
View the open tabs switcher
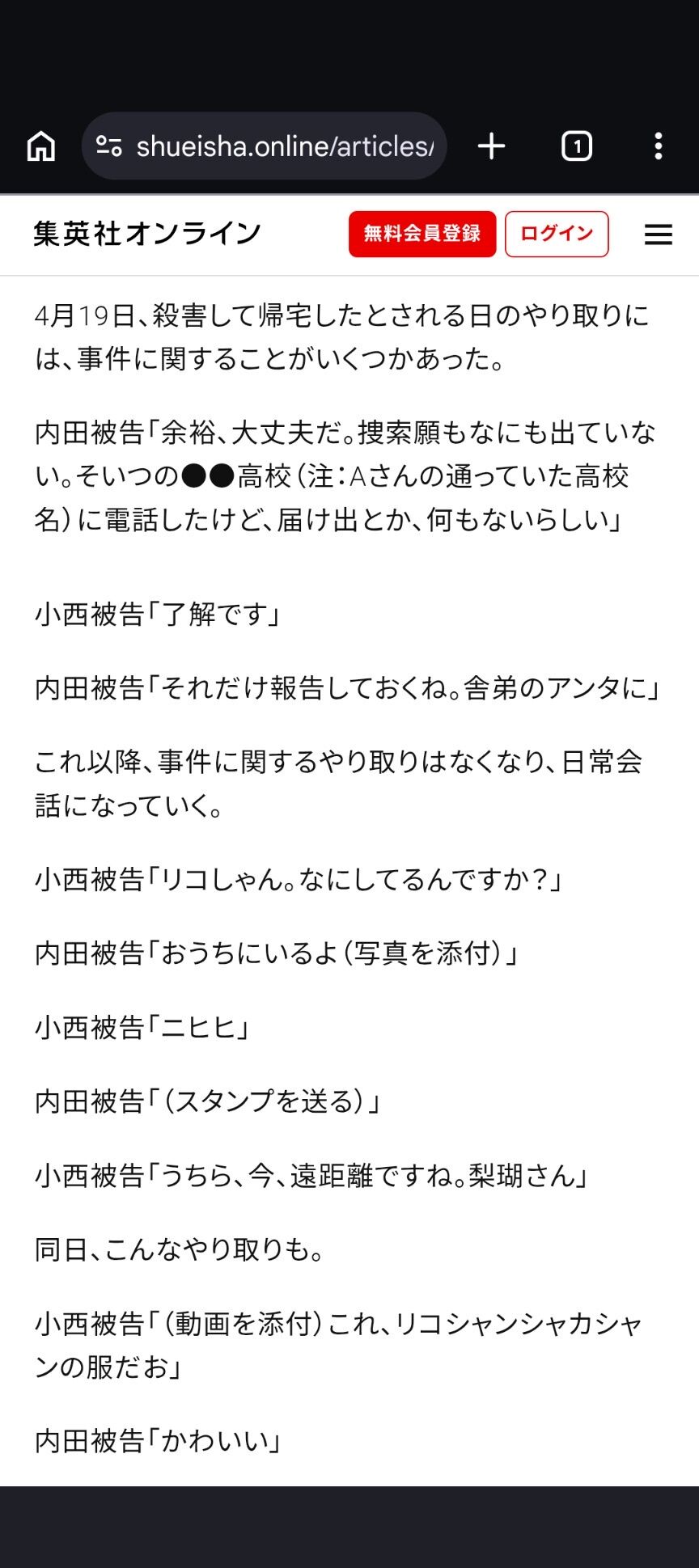coord(577,146)
